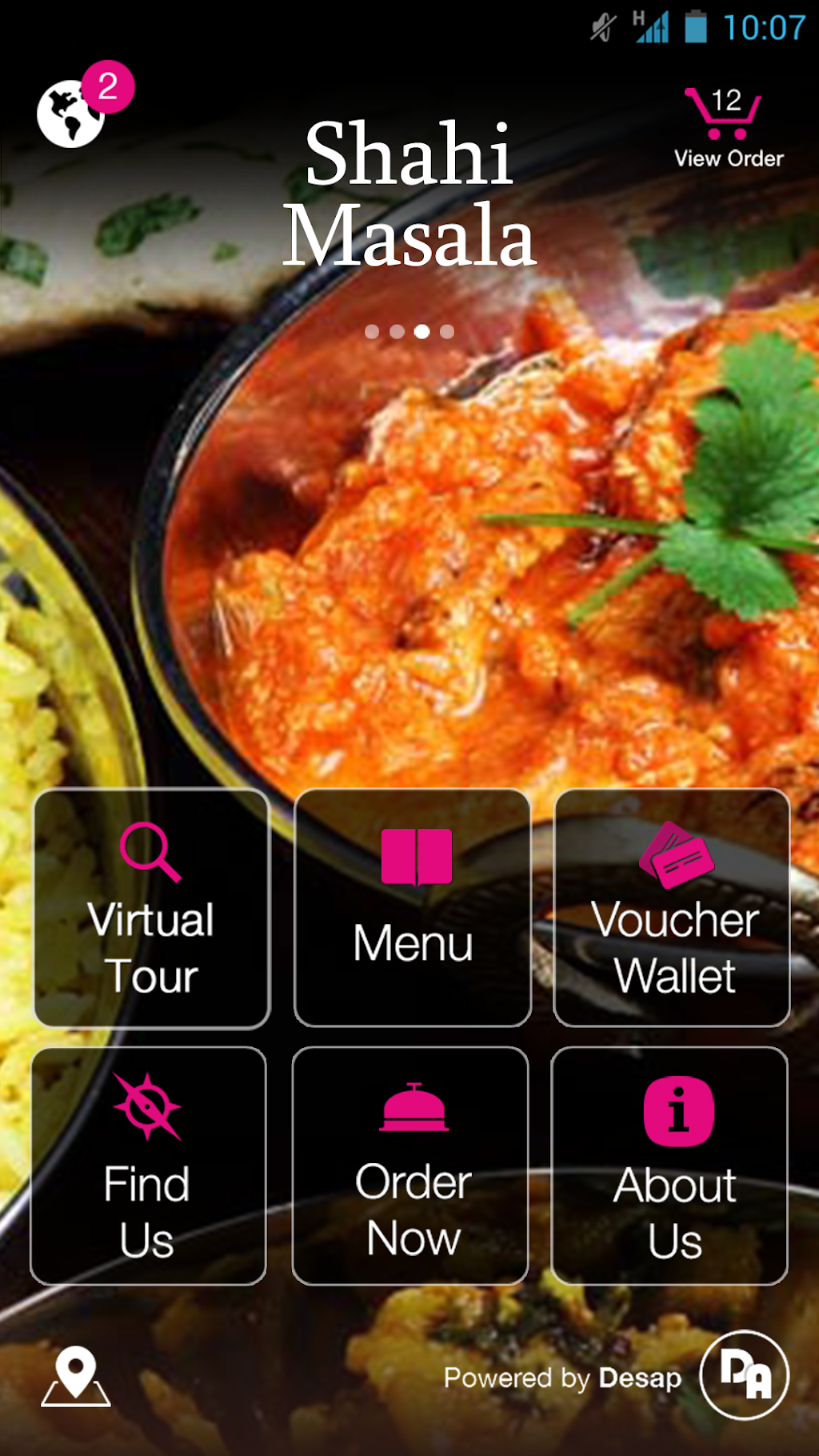The width and height of the screenshot is (819, 1456).
Task: Open View Order cart
Action: pos(727,128)
